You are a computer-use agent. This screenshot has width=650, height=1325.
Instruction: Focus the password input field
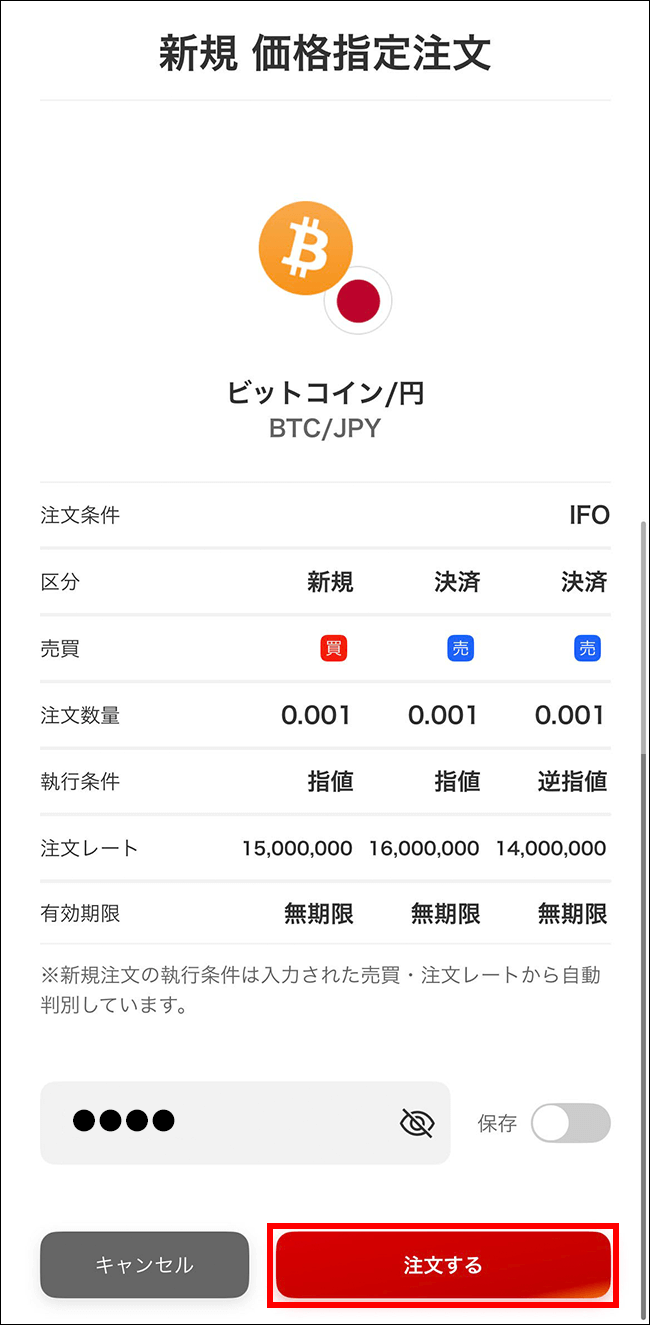[220, 1123]
